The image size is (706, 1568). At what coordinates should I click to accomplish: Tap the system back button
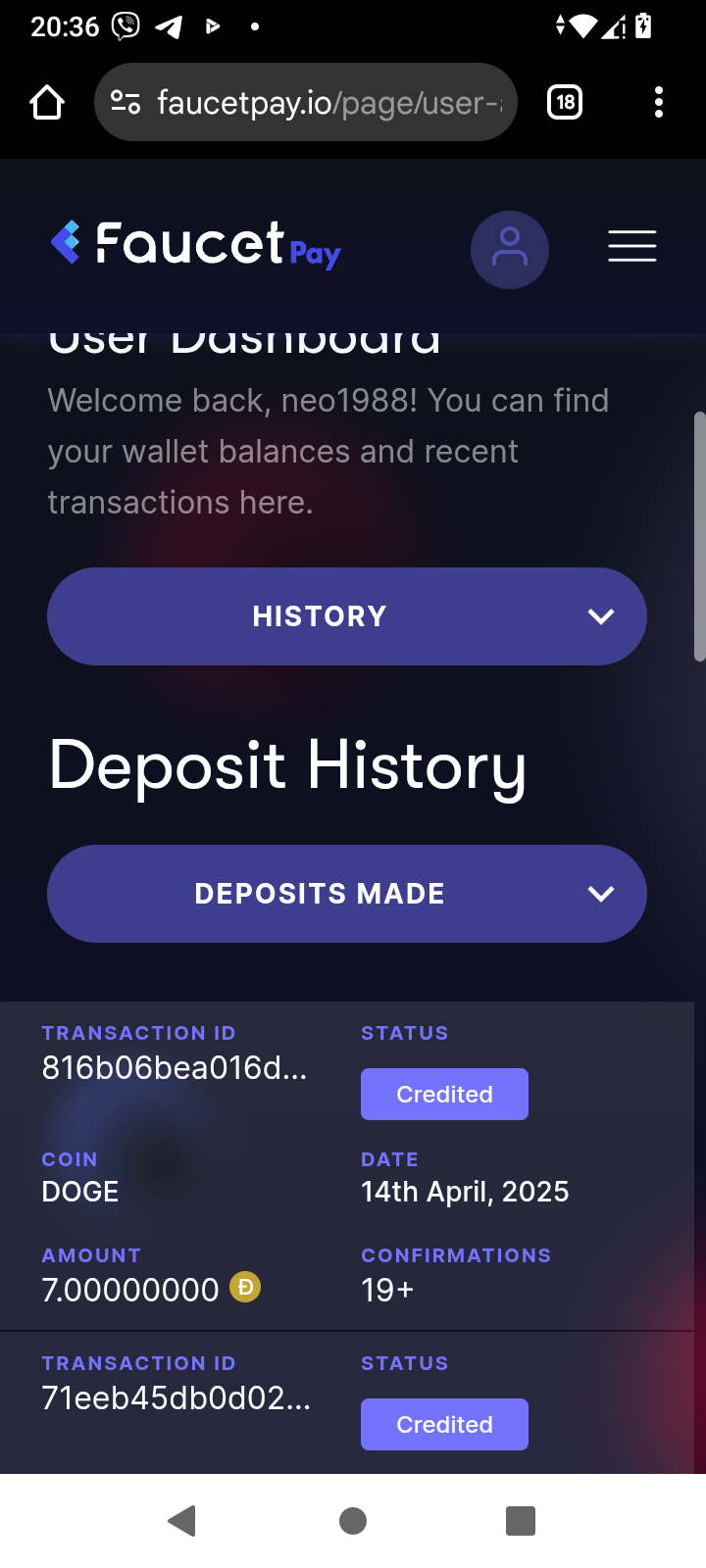click(x=182, y=1521)
